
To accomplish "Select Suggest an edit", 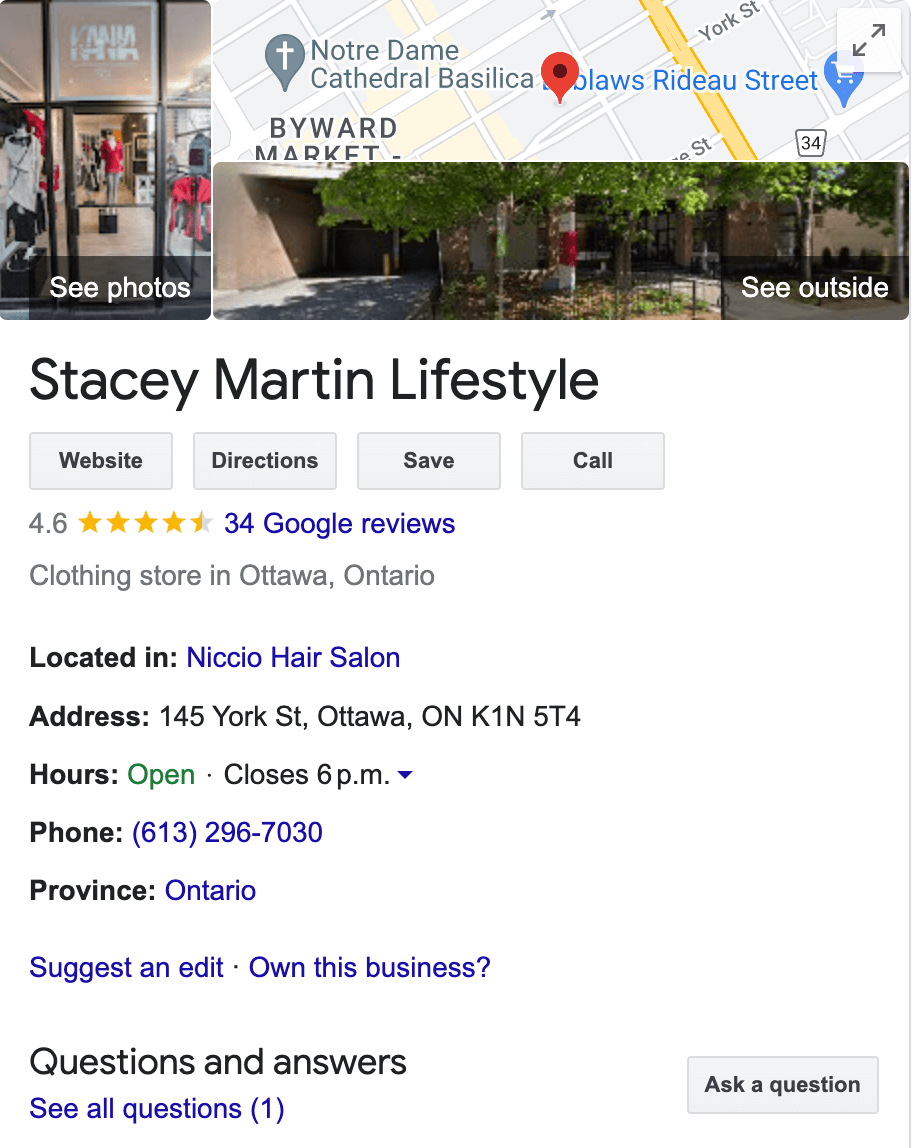I will pos(126,968).
